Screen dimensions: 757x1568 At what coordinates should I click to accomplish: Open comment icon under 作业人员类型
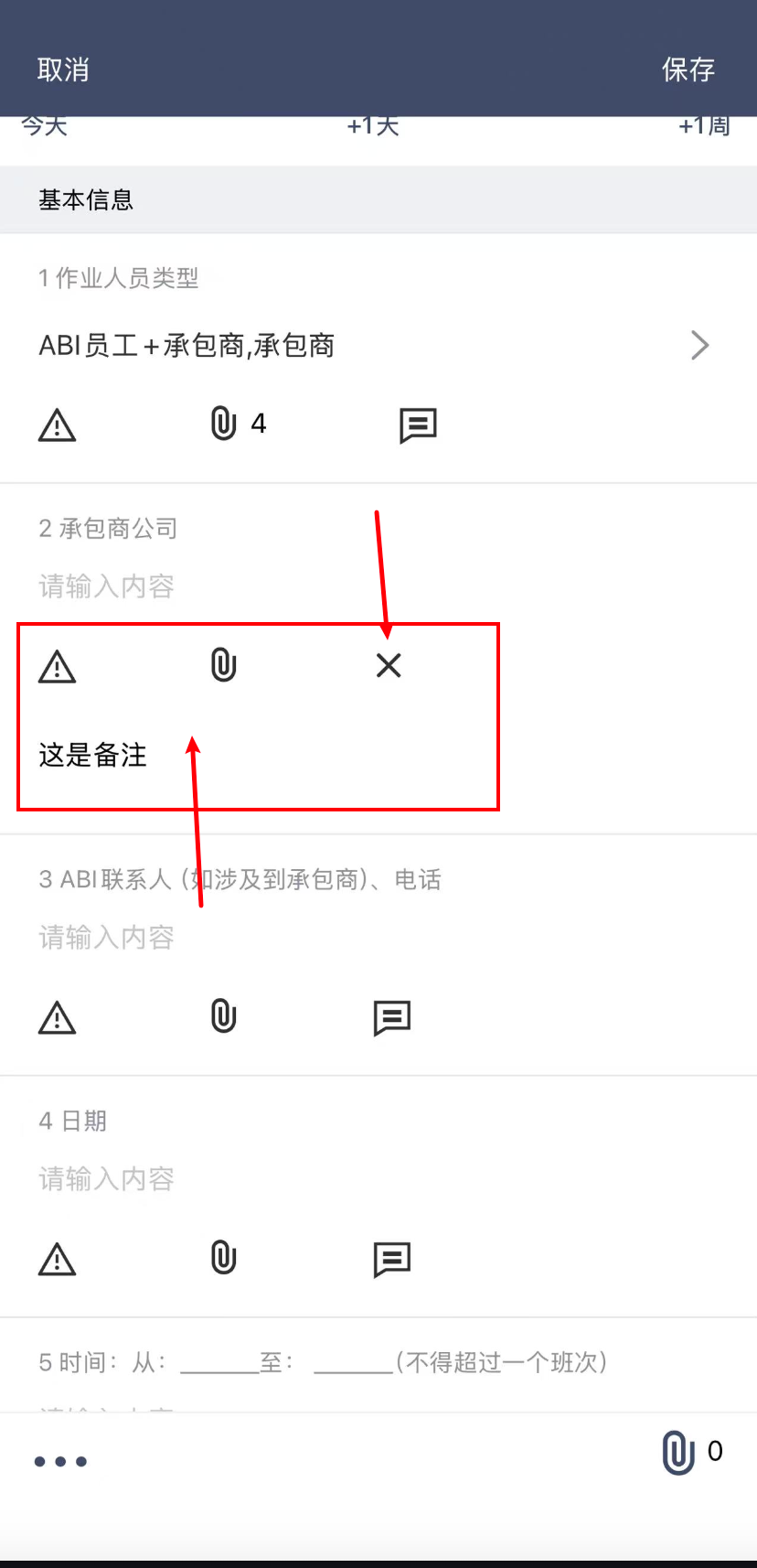[x=418, y=425]
